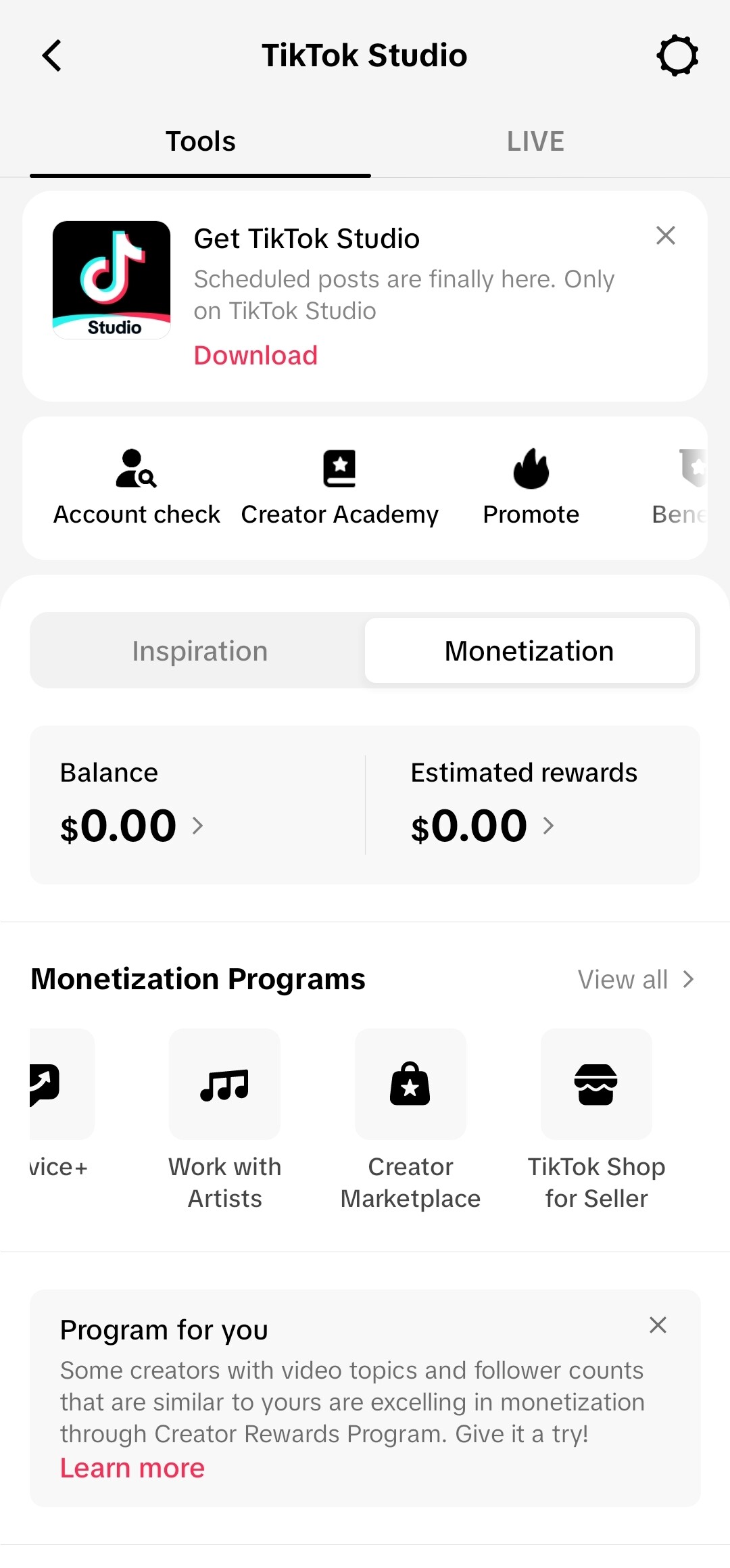Open TikTok Shop for Seller
The image size is (730, 1568).
[x=596, y=1120]
